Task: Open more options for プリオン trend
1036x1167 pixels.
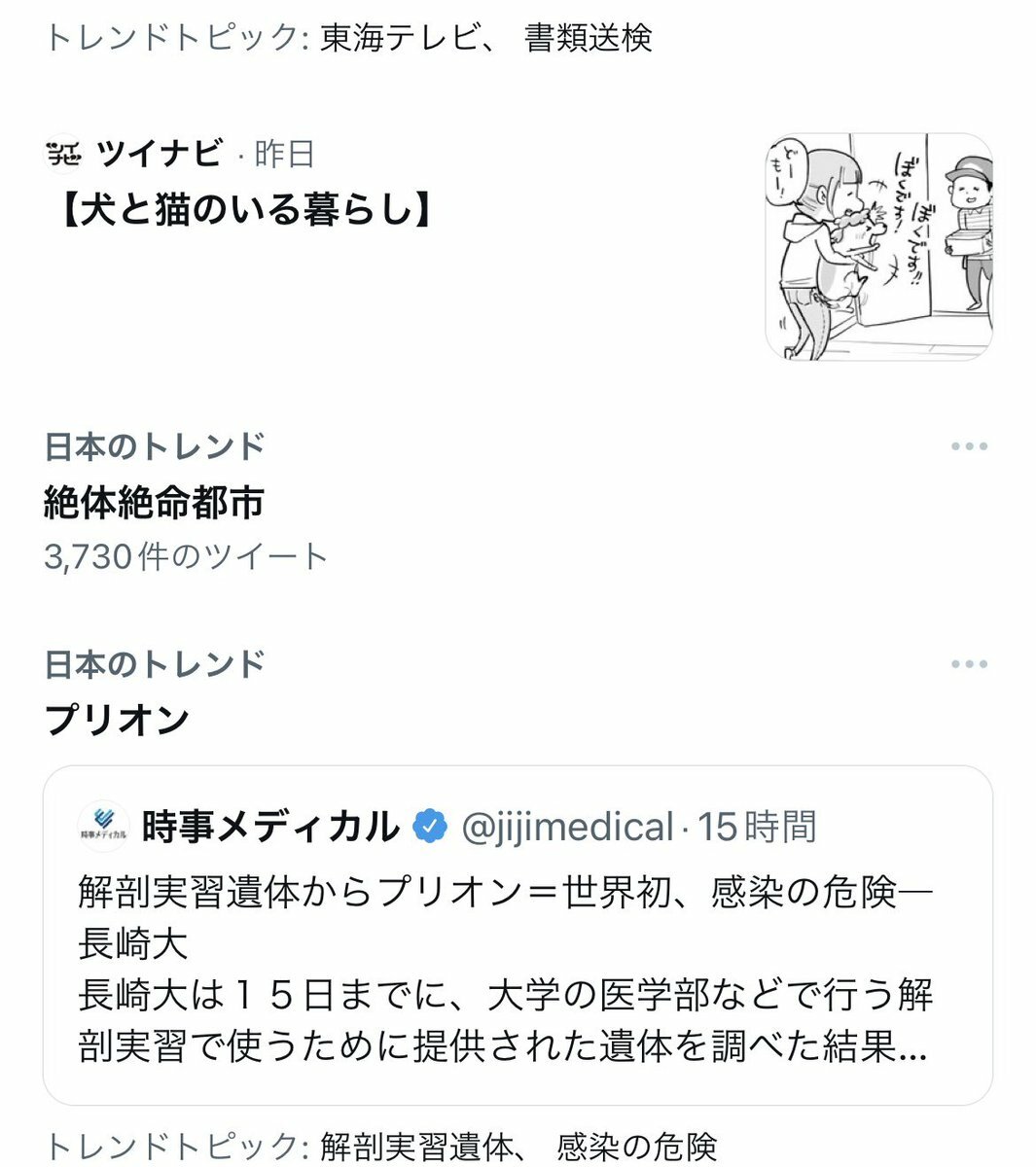Action: tap(969, 665)
